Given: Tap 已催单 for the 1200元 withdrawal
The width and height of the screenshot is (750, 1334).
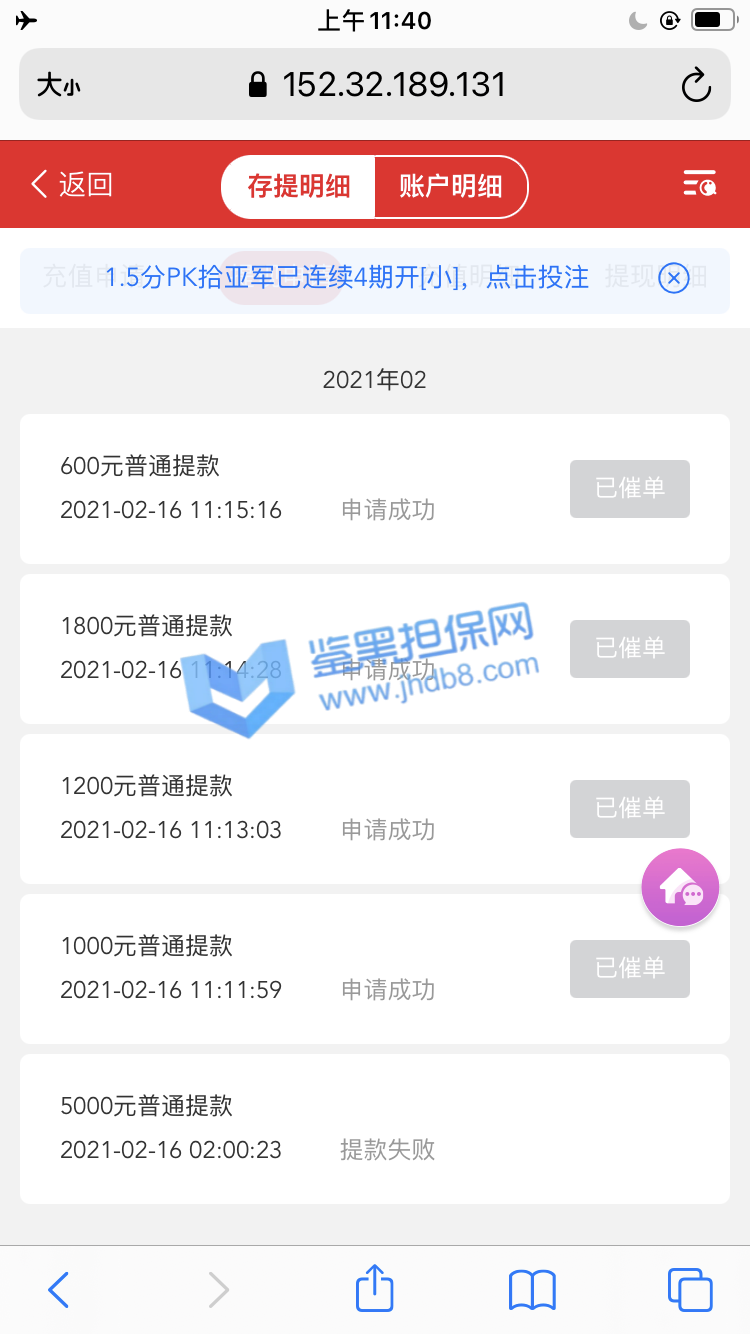Looking at the screenshot, I should (x=629, y=809).
